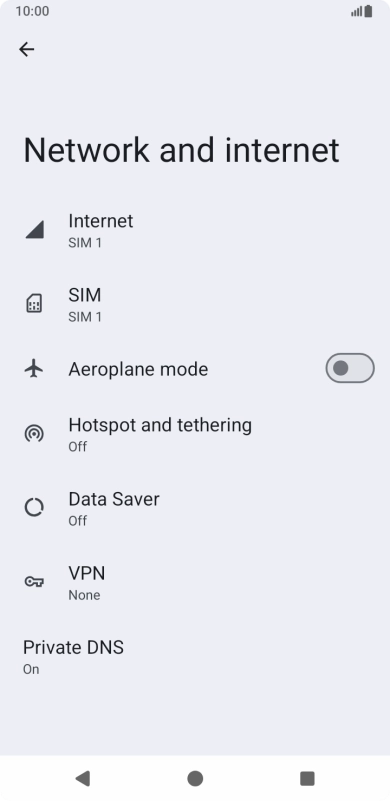Open Internet settings for SIM 1
390x801 pixels.
[x=195, y=230]
